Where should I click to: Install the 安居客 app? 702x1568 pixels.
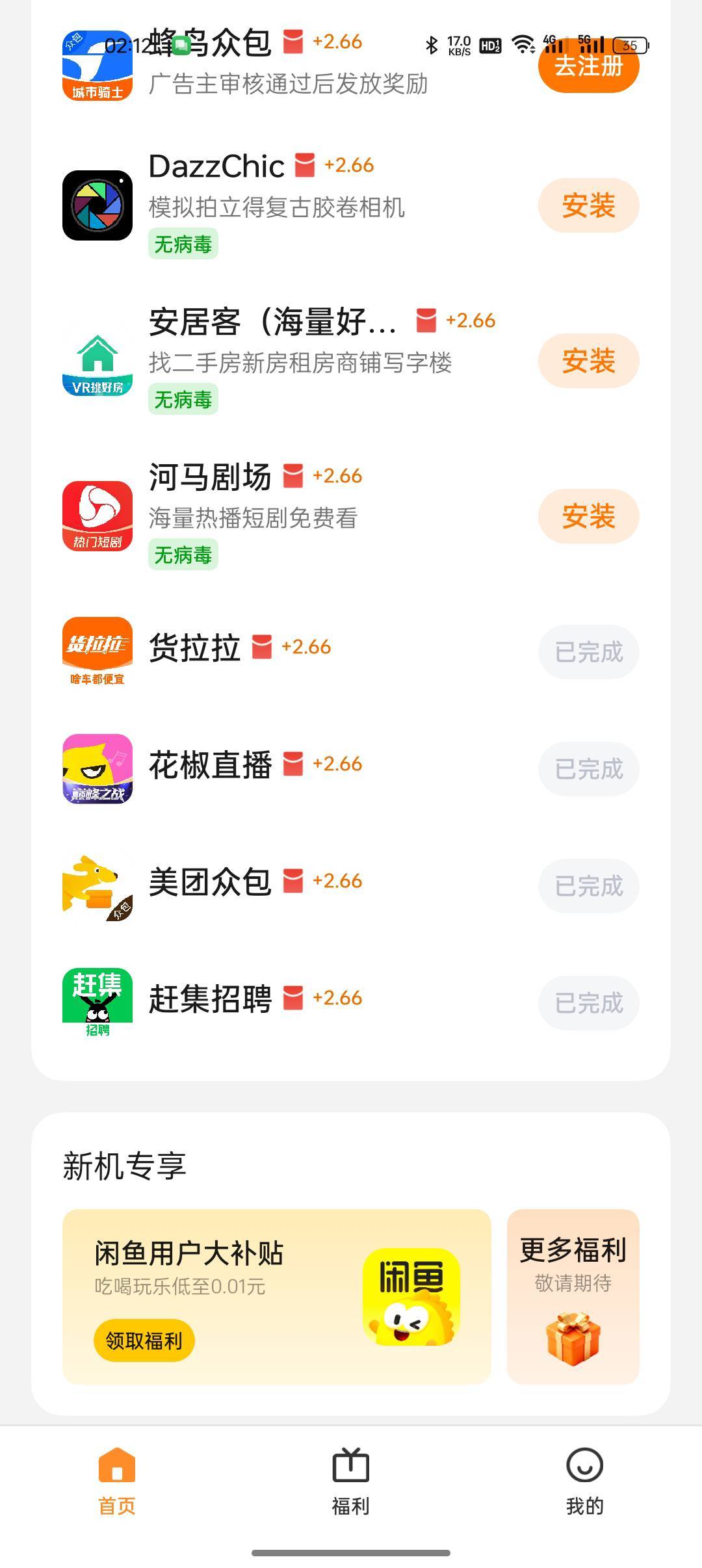[588, 361]
